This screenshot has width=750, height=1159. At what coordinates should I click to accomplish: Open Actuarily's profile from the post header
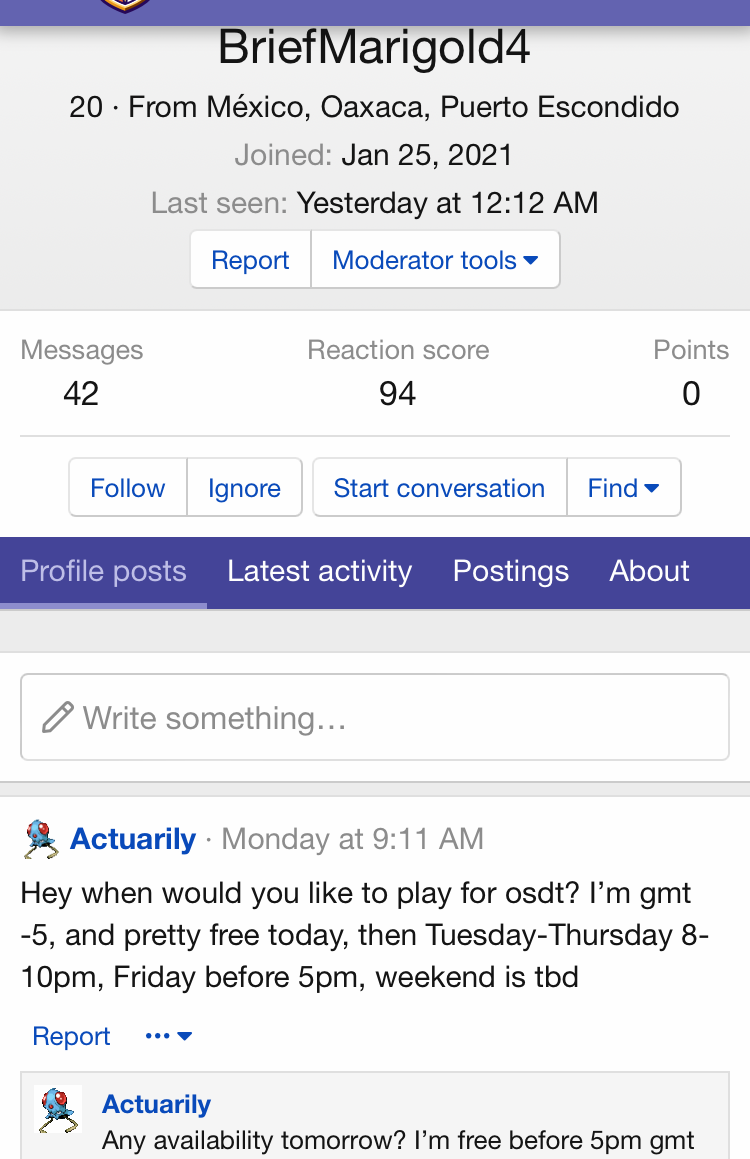tap(133, 838)
